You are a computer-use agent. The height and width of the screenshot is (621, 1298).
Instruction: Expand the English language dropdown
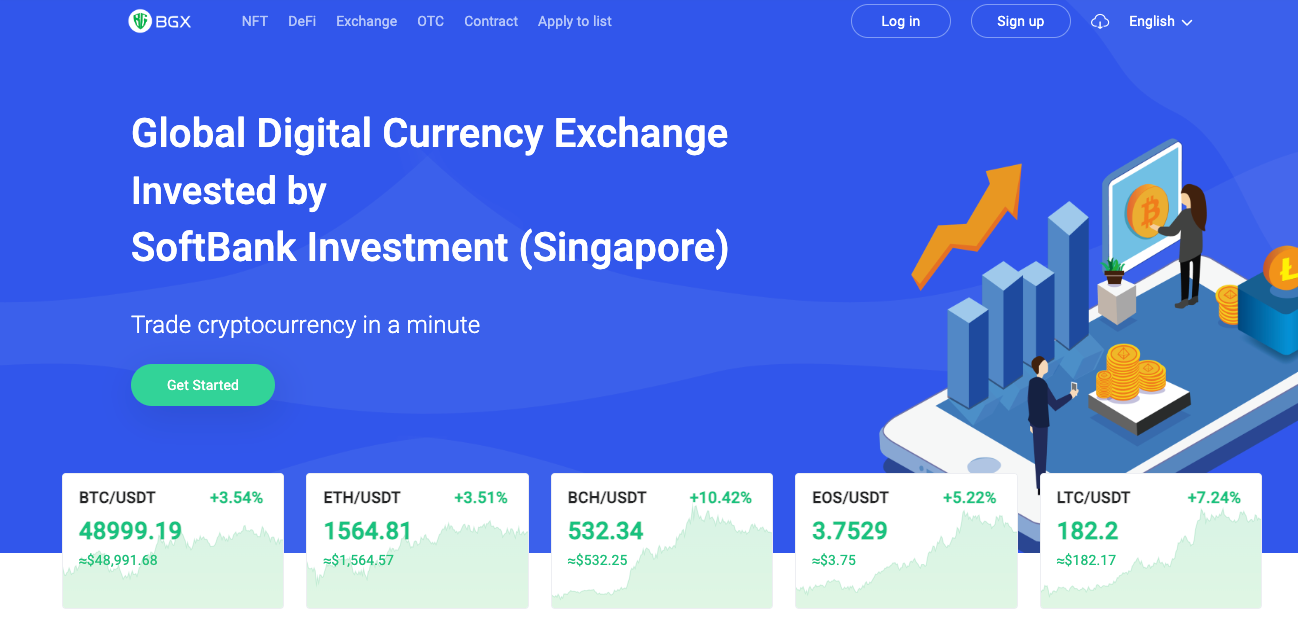1160,21
